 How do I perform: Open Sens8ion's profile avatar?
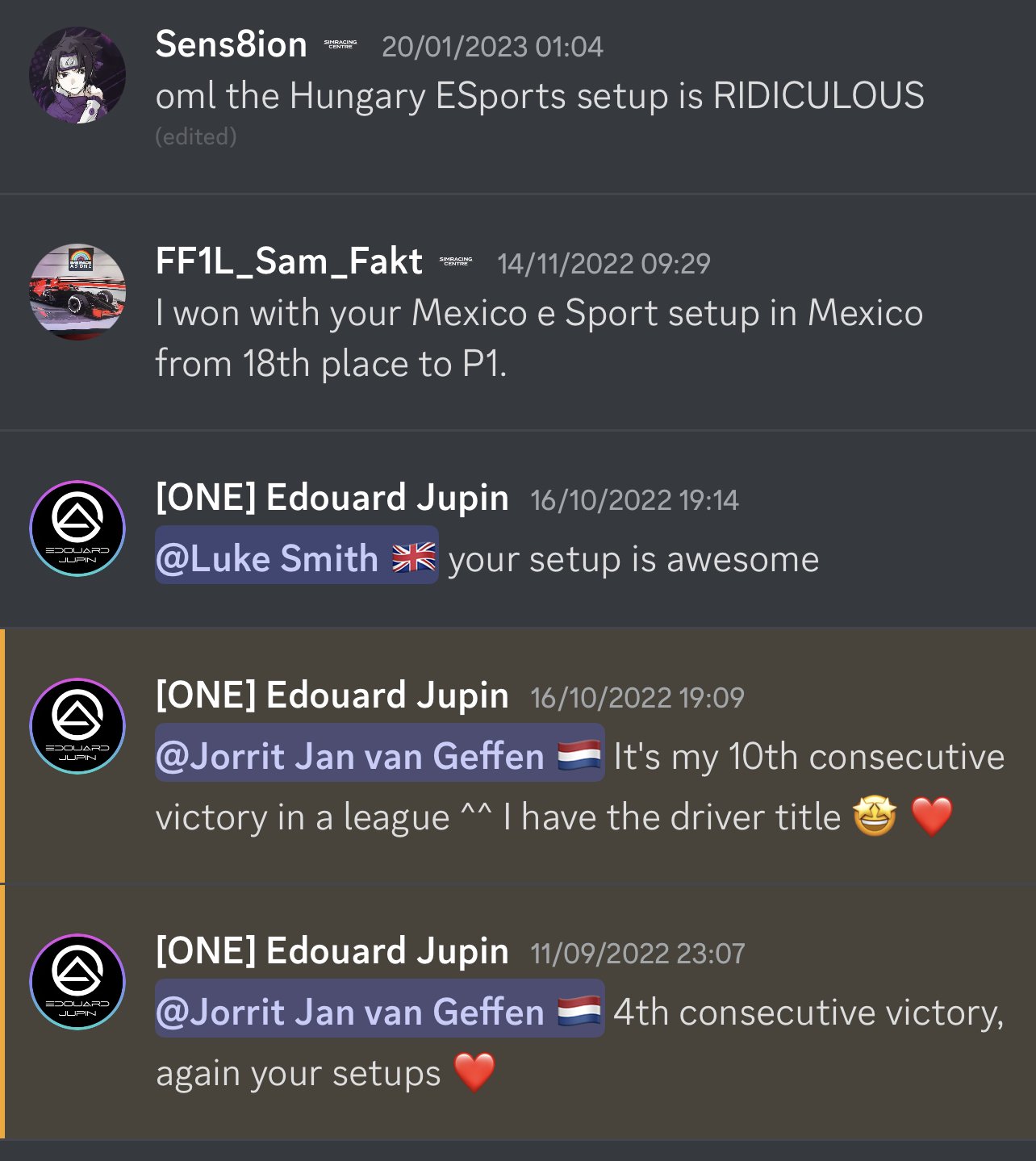pyautogui.click(x=77, y=75)
